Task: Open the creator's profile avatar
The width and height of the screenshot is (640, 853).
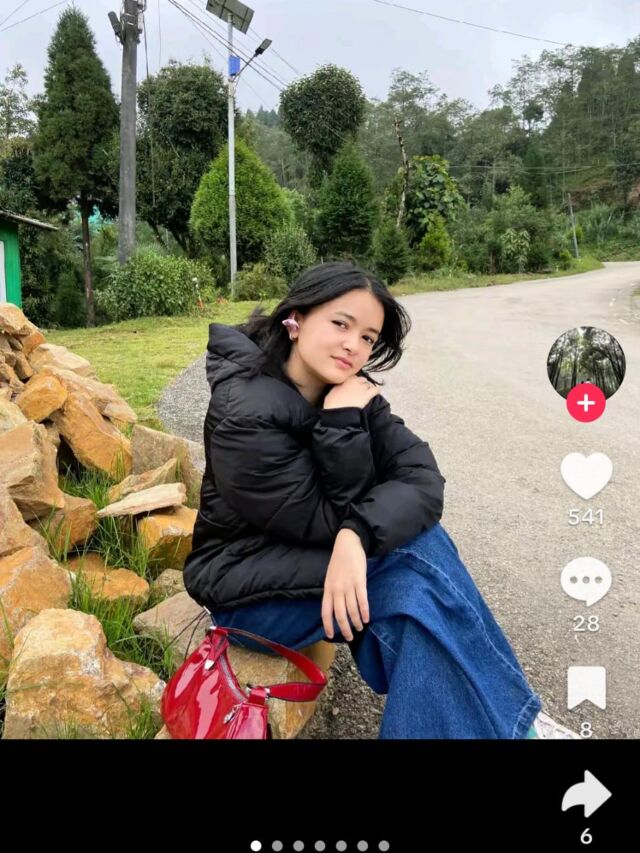Action: [x=586, y=361]
